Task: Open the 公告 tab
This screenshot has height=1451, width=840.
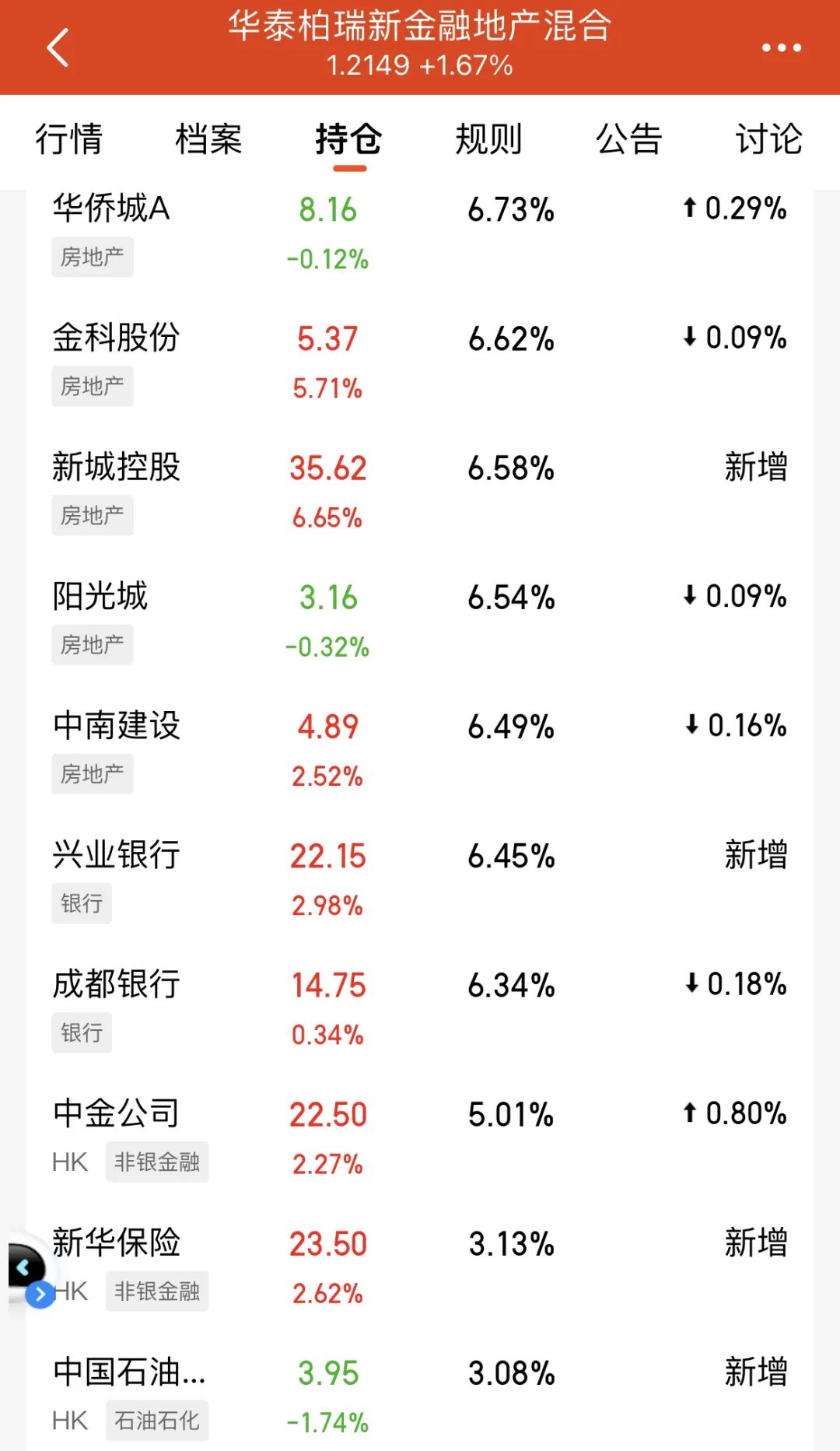Action: pyautogui.click(x=629, y=139)
